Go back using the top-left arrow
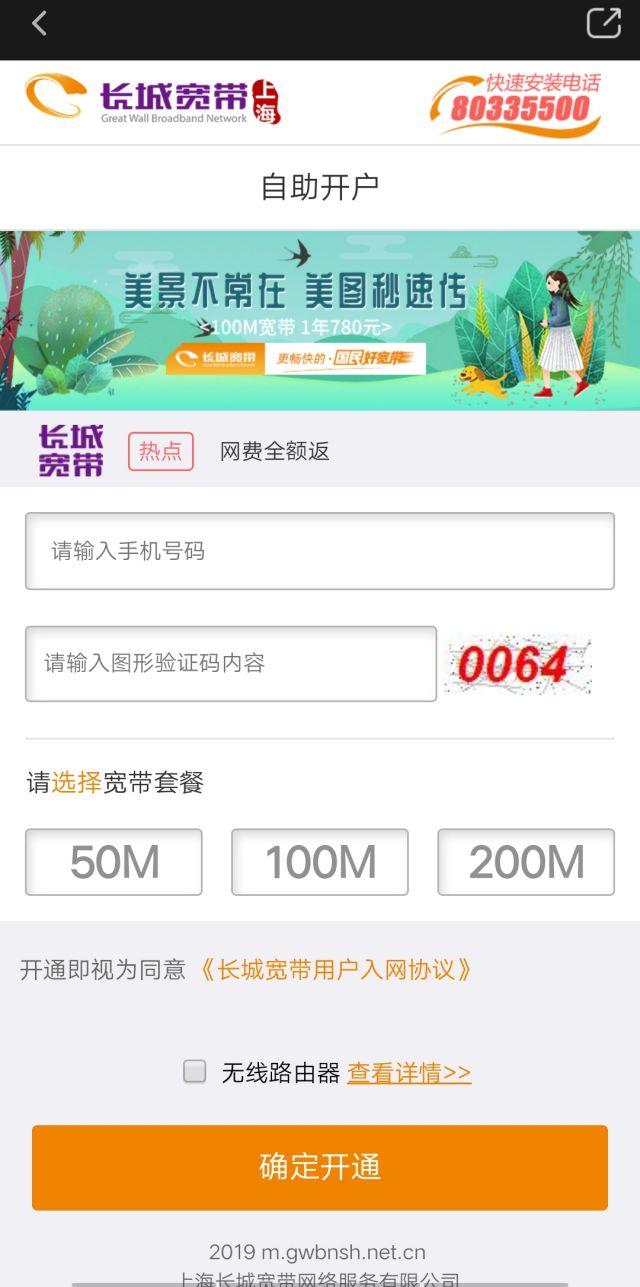This screenshot has width=640, height=1287. coord(39,24)
